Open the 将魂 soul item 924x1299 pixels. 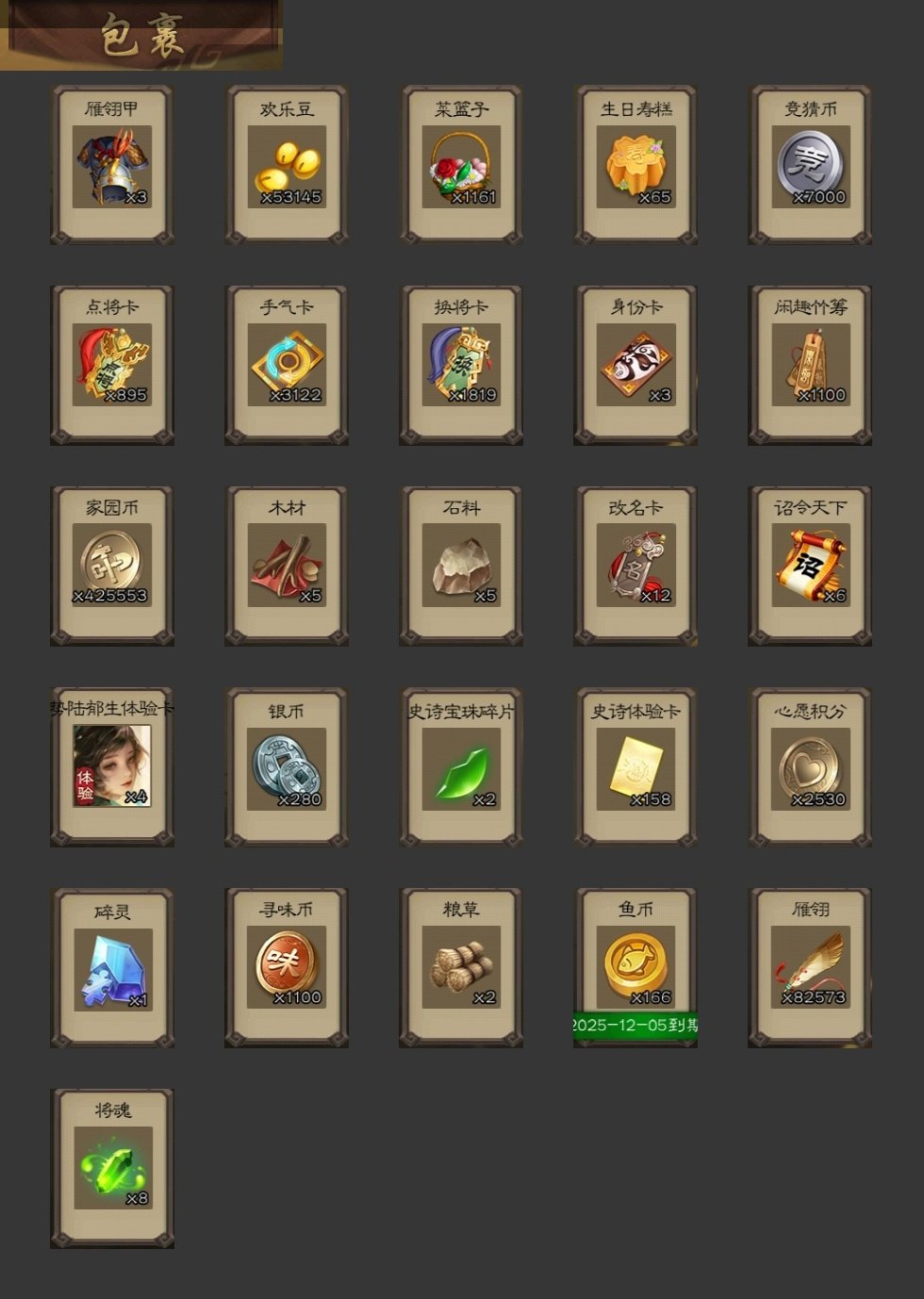[112, 1169]
